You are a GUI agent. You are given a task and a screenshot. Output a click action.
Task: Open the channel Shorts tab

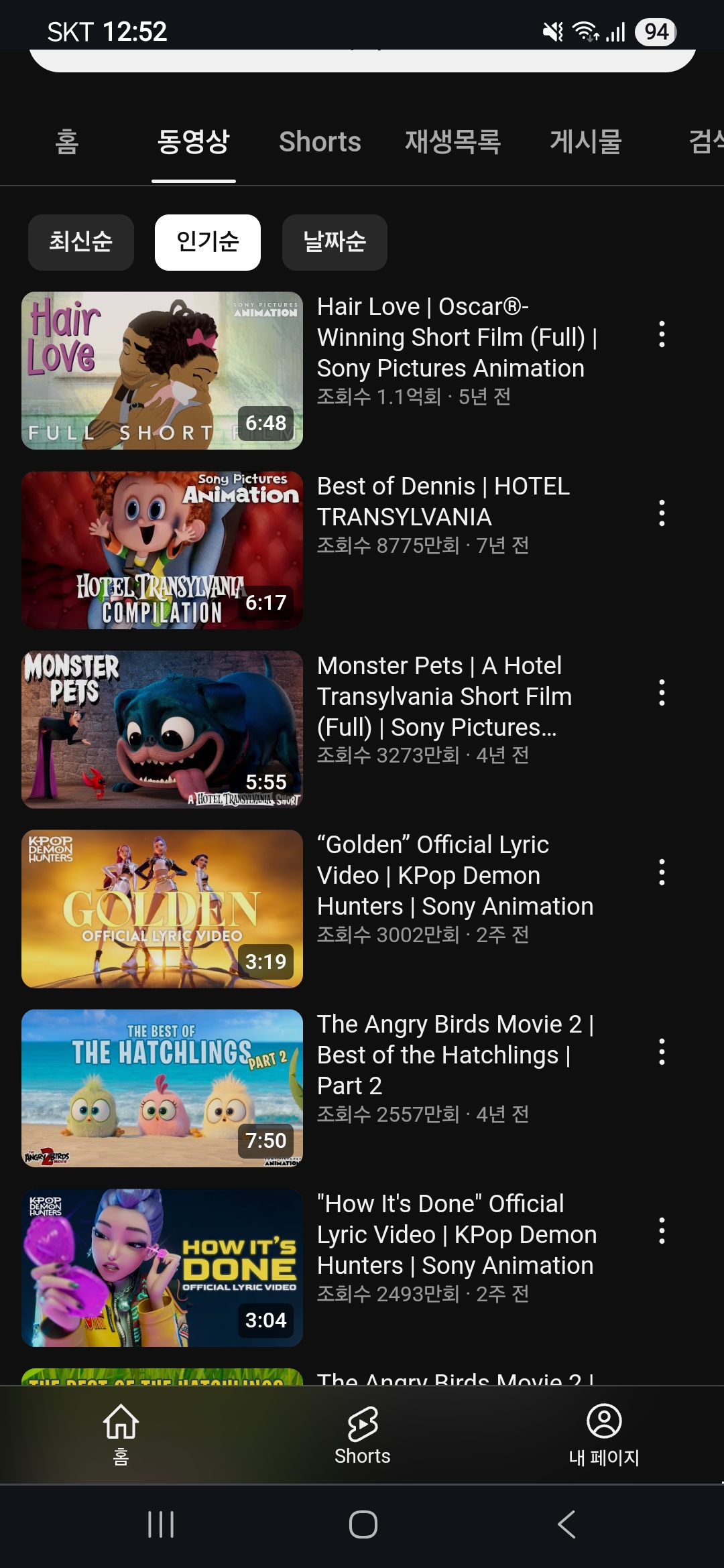pyautogui.click(x=320, y=142)
